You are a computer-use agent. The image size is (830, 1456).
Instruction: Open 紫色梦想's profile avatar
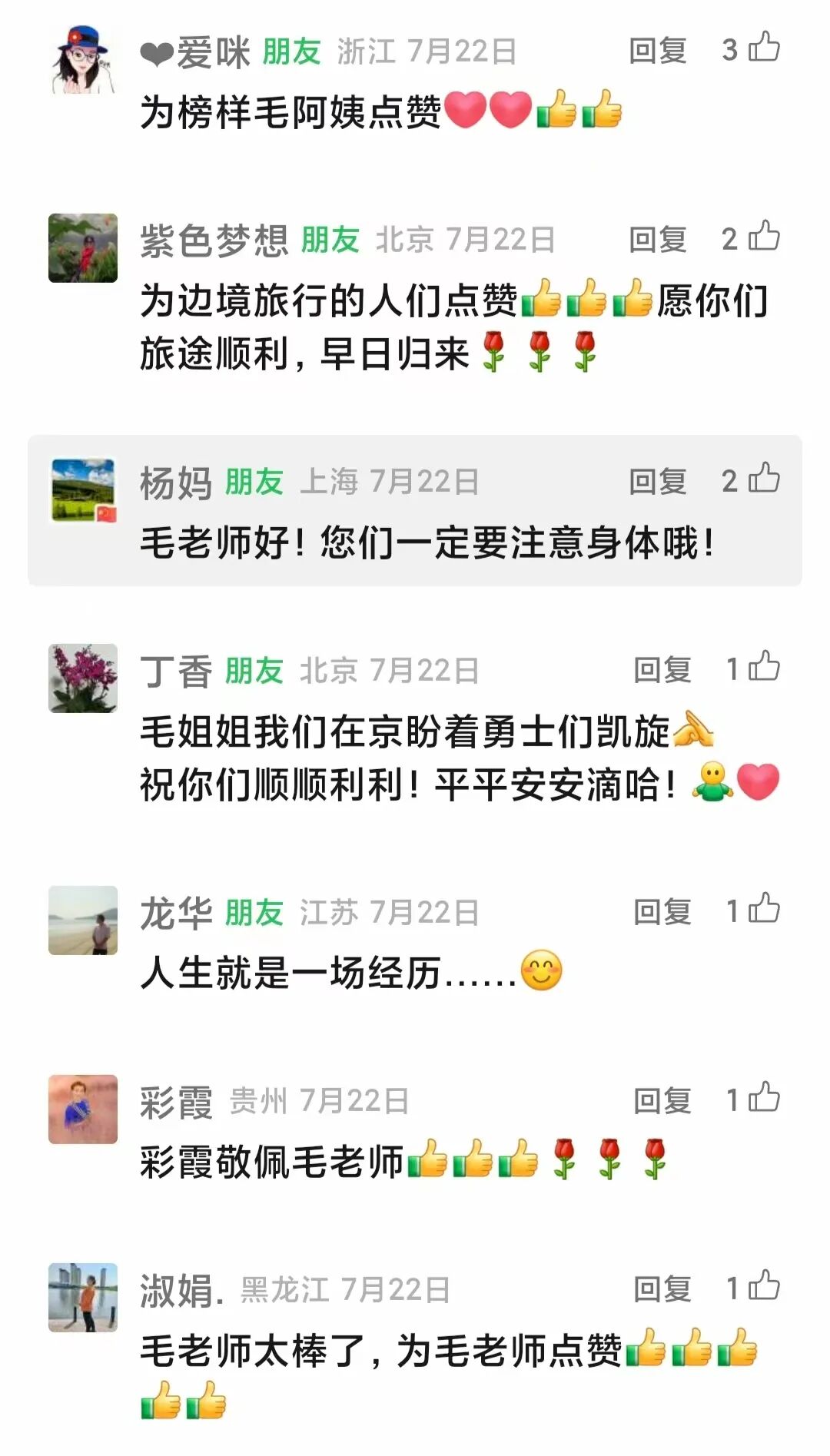click(x=83, y=248)
